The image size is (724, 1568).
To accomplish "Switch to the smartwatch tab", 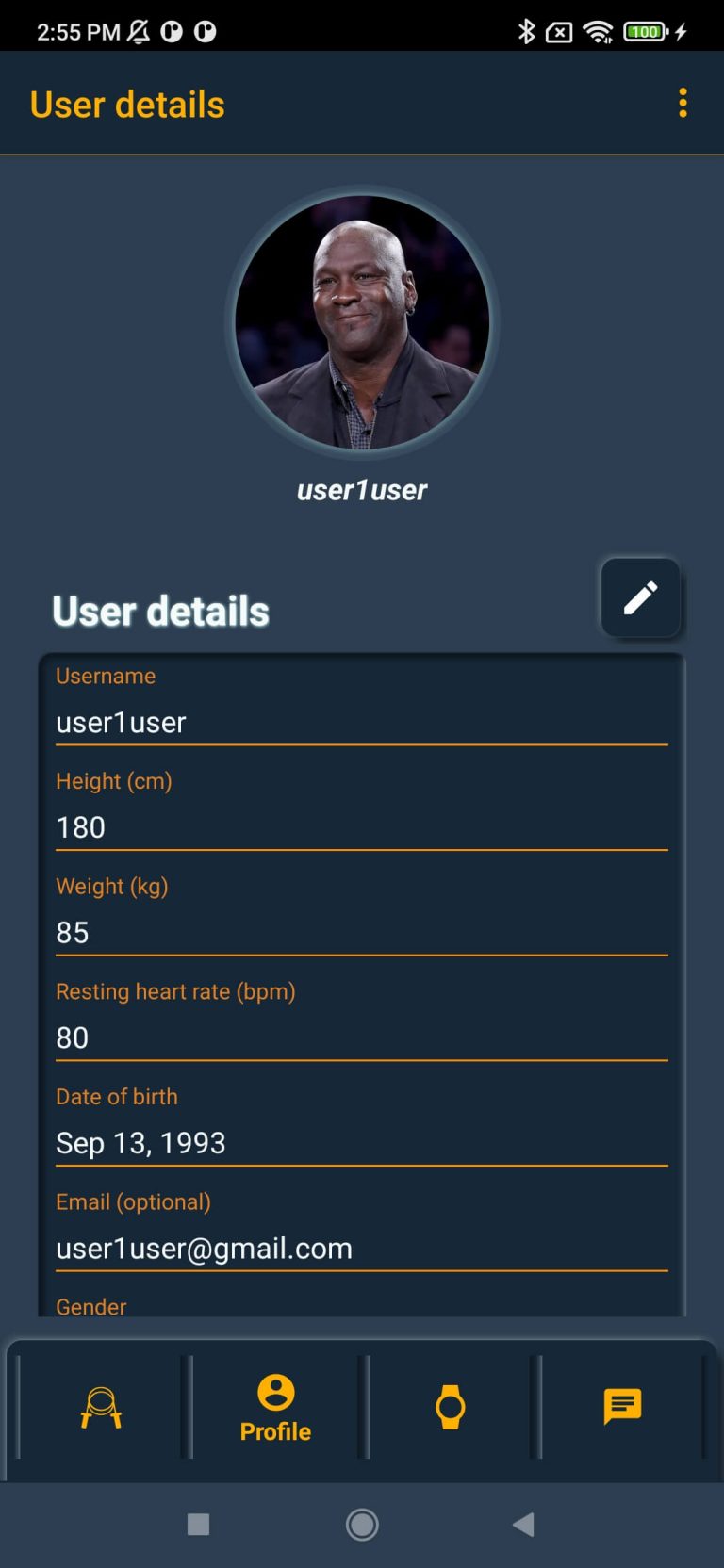I will (x=451, y=1408).
